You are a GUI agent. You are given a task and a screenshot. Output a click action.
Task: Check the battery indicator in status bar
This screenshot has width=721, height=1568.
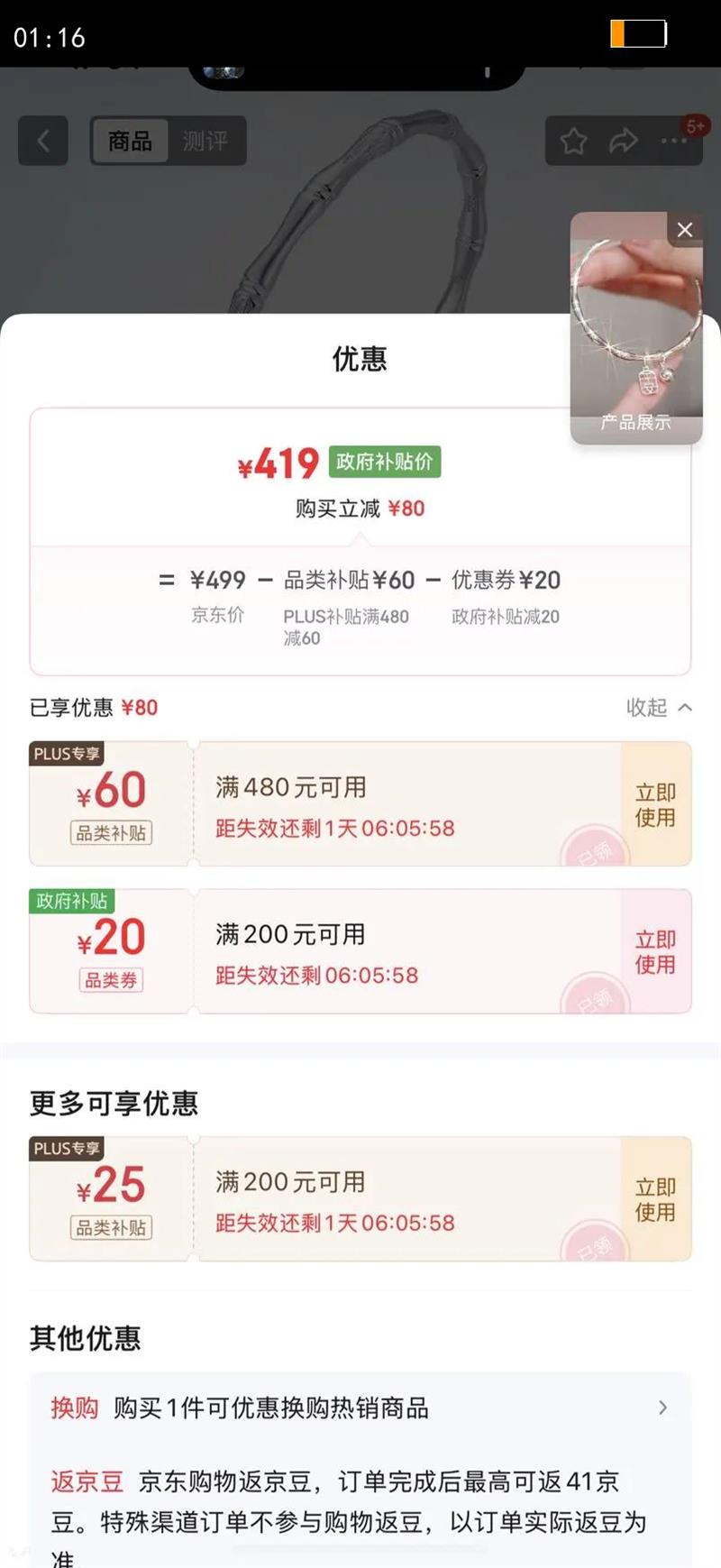tap(636, 32)
